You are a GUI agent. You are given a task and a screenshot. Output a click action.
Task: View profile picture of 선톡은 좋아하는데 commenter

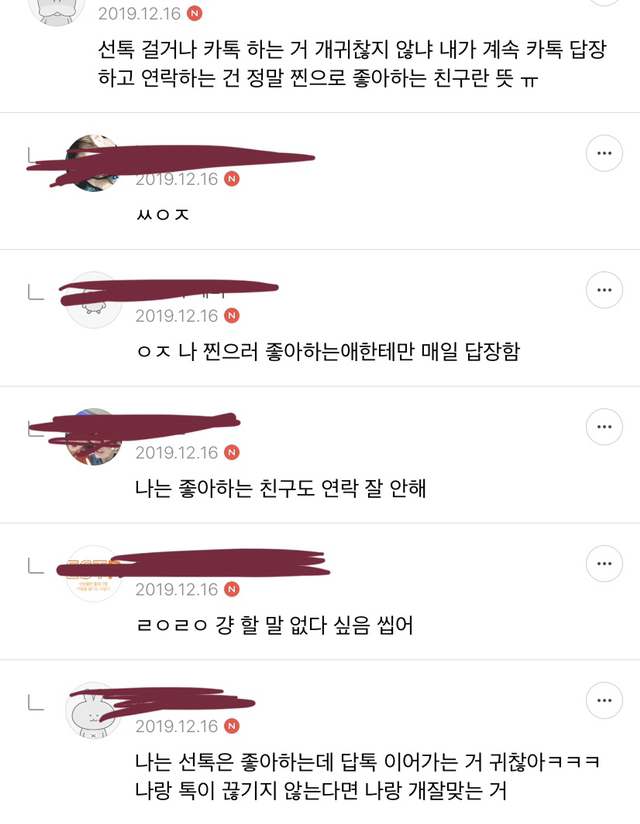click(x=93, y=711)
